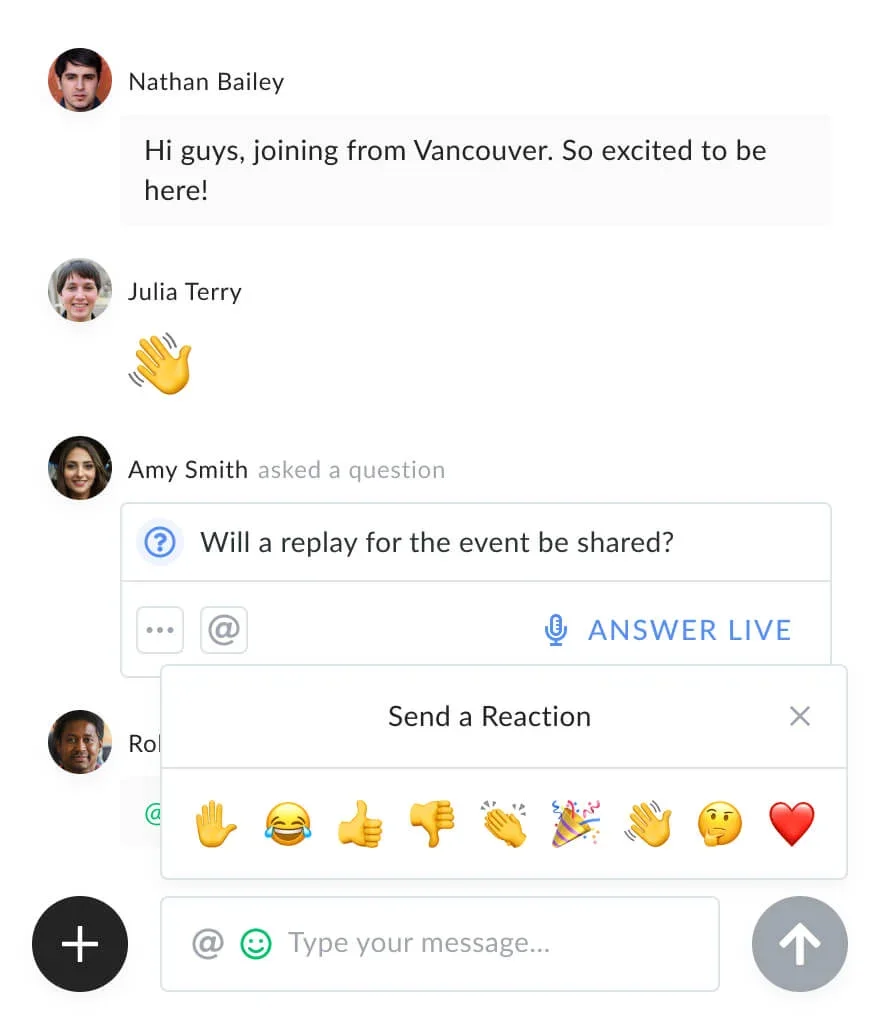Tap ANSWER LIVE on Amy's question

[669, 630]
